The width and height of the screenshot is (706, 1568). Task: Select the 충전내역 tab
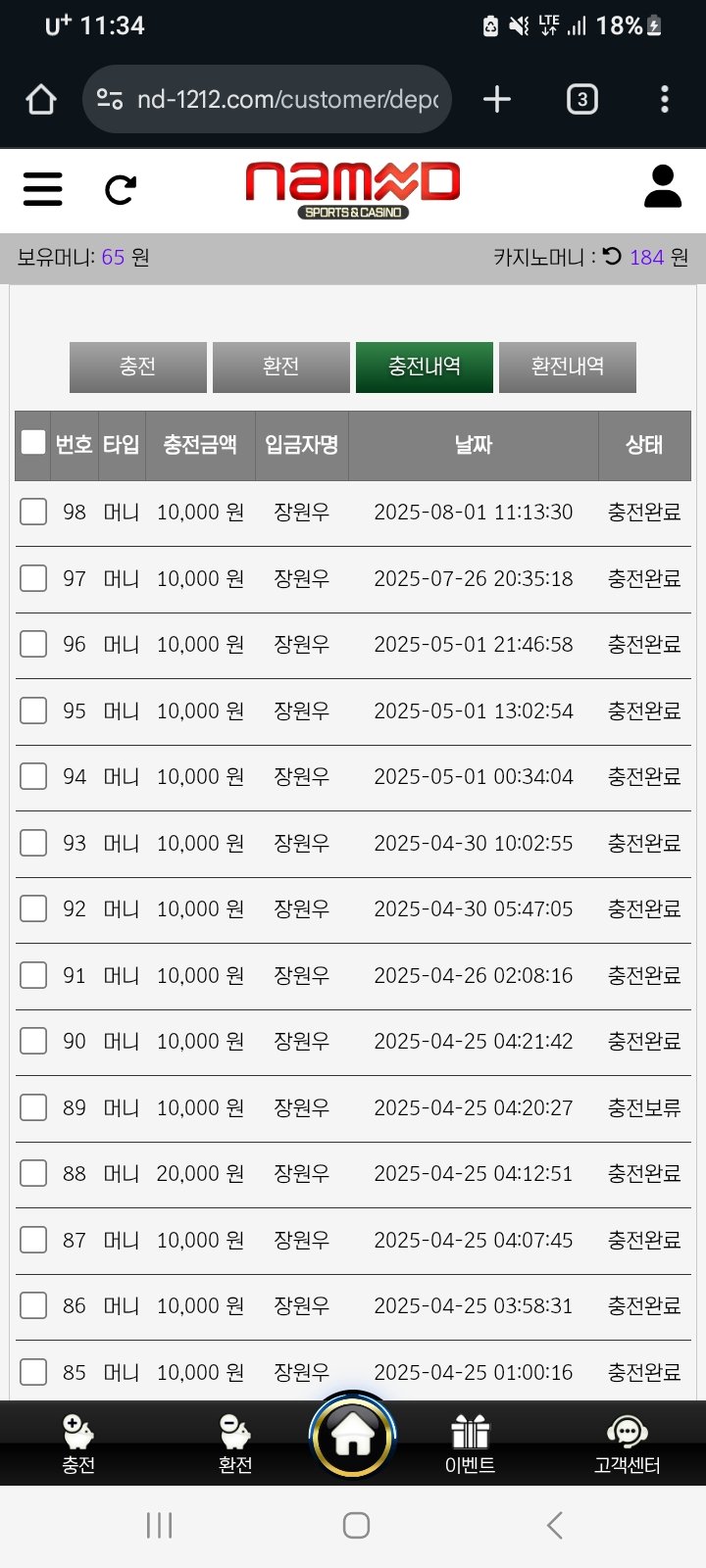(425, 367)
